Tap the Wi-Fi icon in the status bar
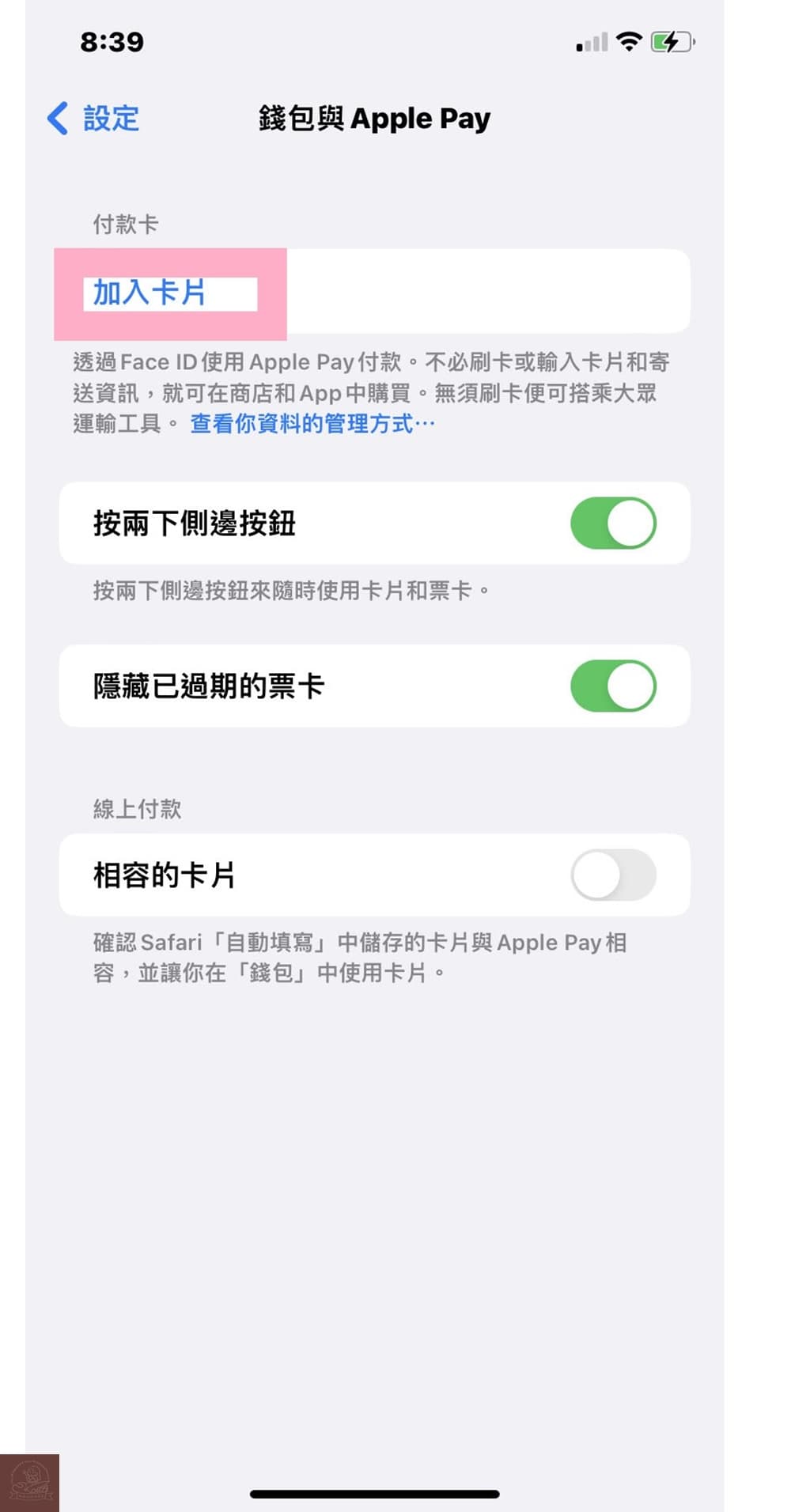This screenshot has width=791, height=1512. [629, 42]
